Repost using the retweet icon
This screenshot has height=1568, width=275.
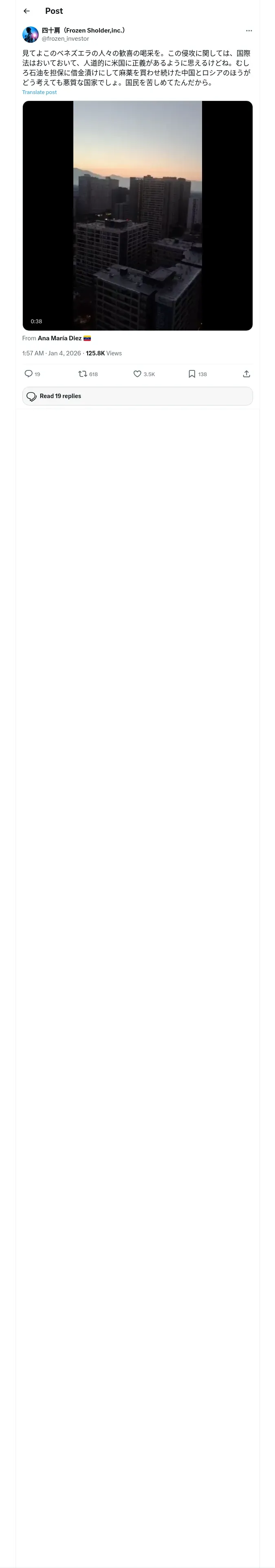83,374
